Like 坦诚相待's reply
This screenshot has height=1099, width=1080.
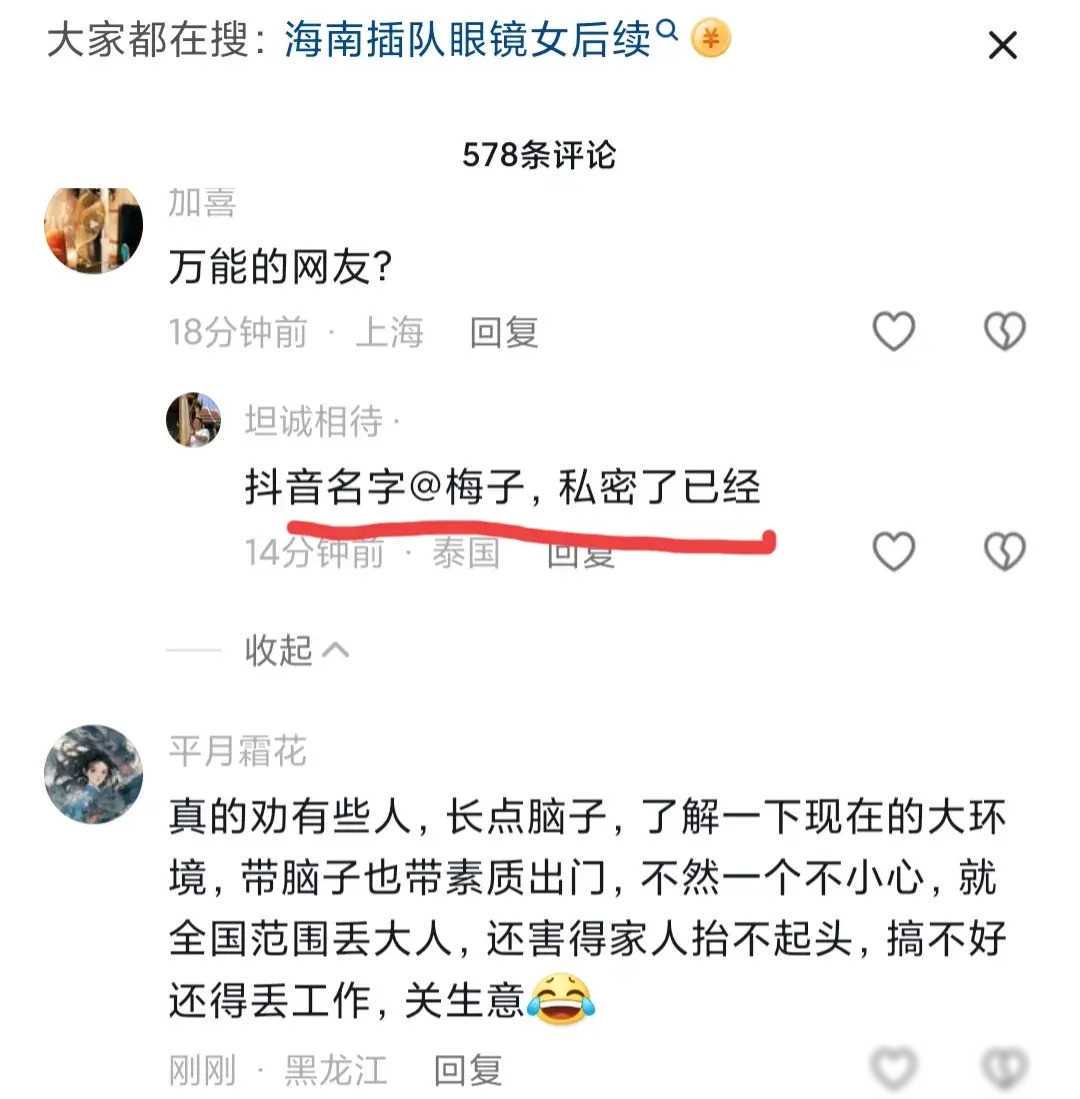tap(894, 551)
